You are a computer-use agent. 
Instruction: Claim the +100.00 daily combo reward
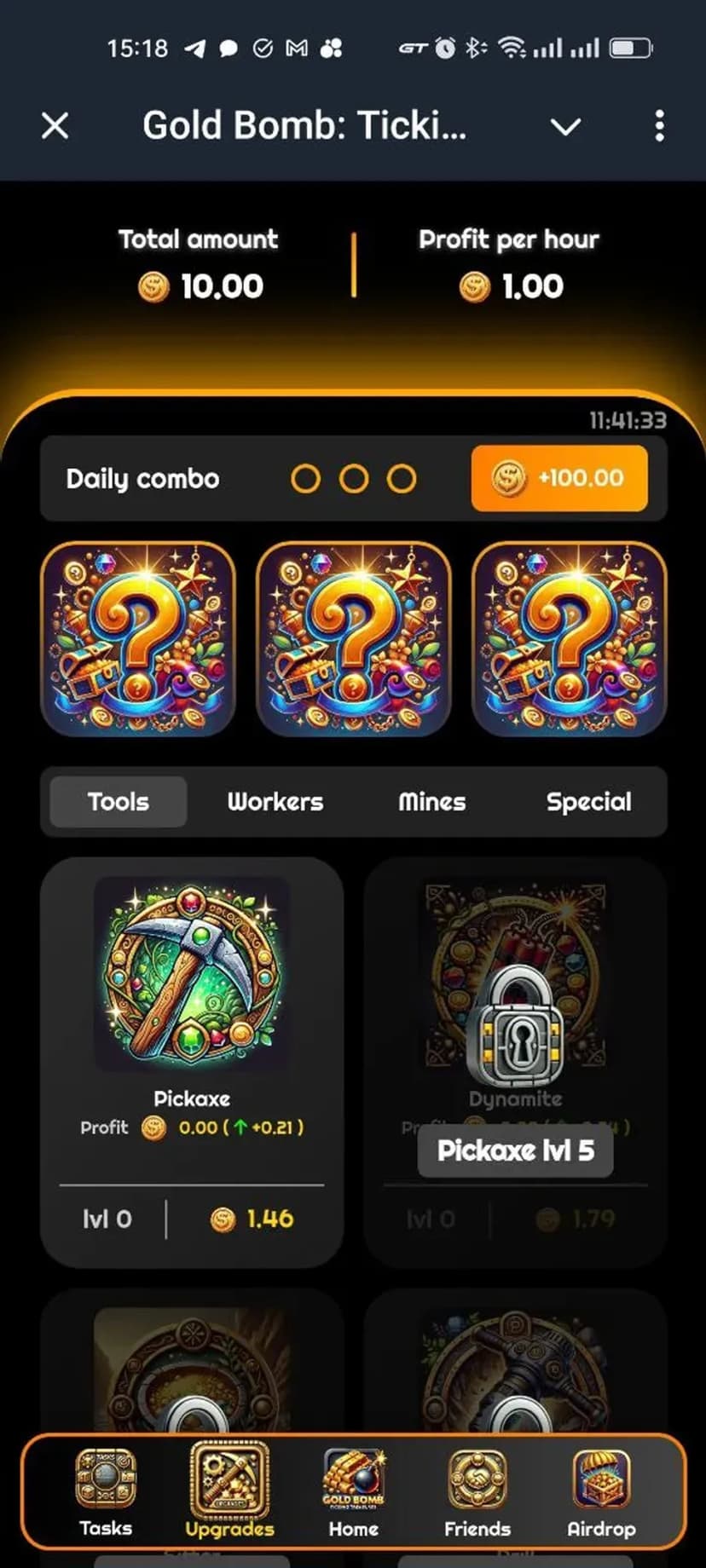(x=559, y=478)
